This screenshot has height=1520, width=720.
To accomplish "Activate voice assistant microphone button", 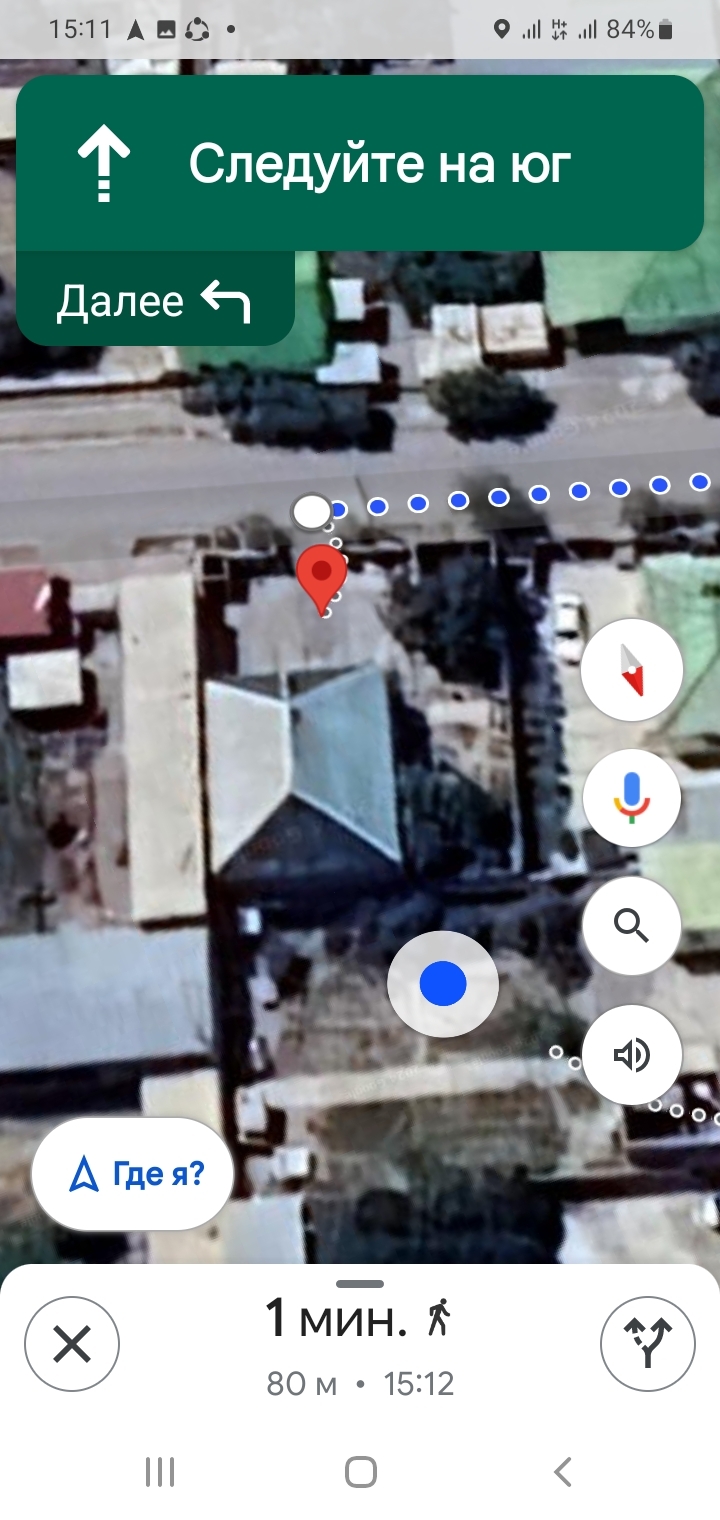I will (x=631, y=798).
